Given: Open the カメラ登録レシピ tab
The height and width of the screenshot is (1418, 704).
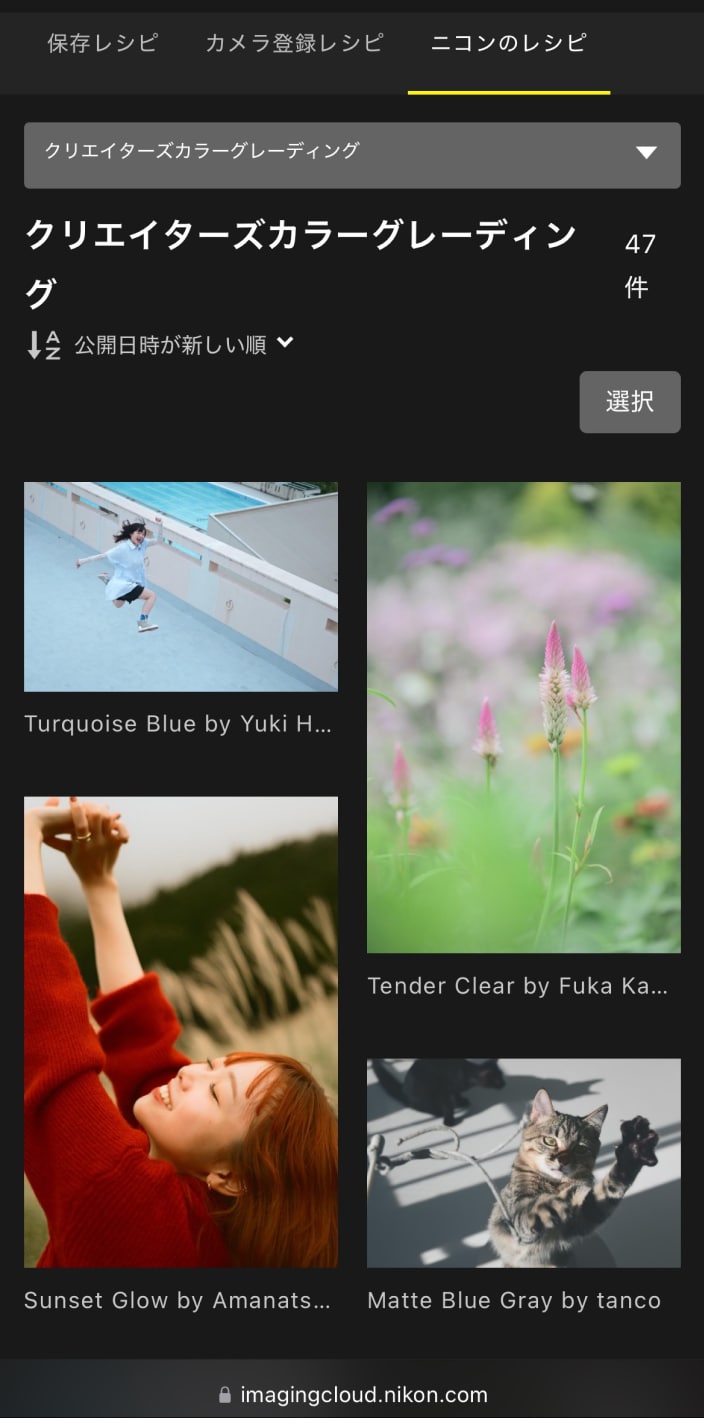Looking at the screenshot, I should [294, 44].
